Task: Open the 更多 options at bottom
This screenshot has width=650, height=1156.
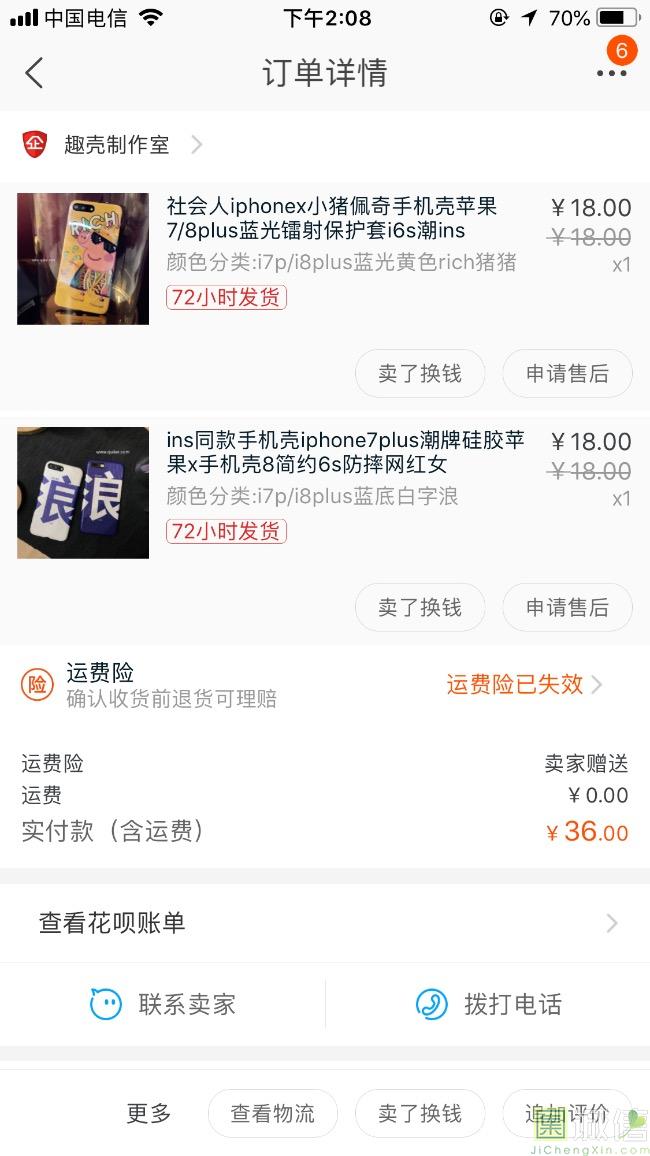Action: (149, 1114)
